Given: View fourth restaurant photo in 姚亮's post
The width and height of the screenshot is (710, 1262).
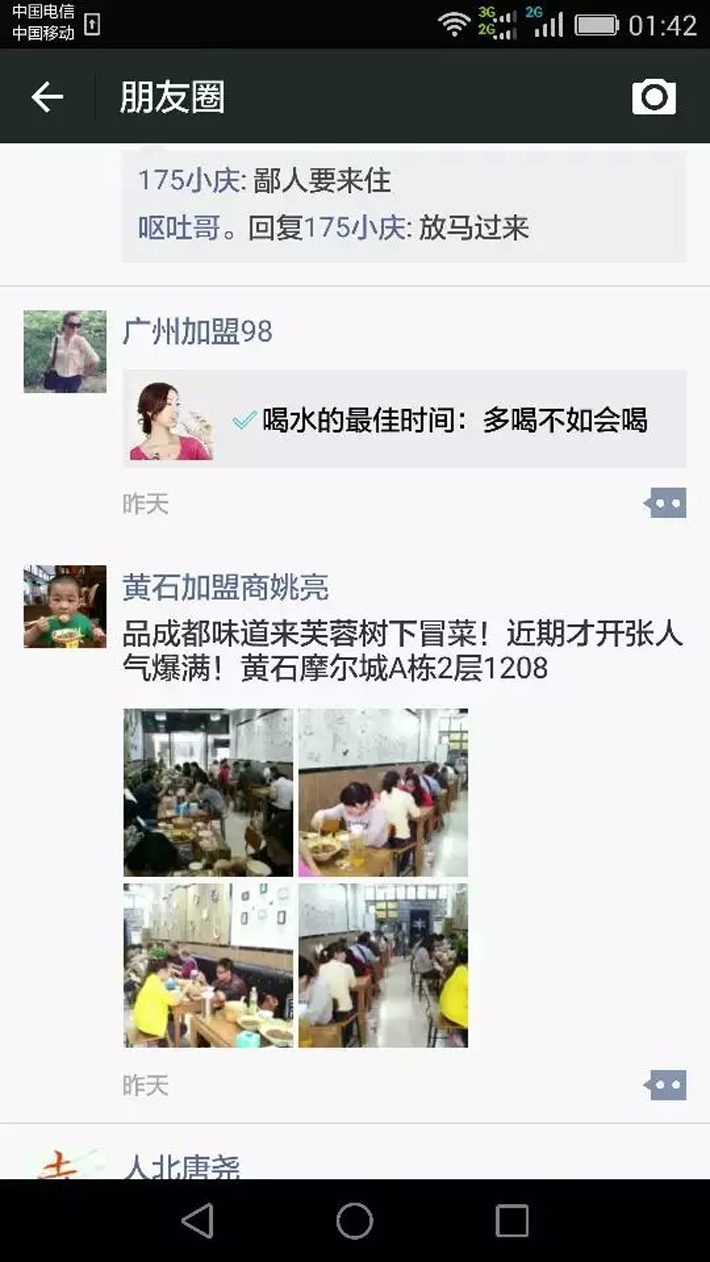Looking at the screenshot, I should coord(383,965).
